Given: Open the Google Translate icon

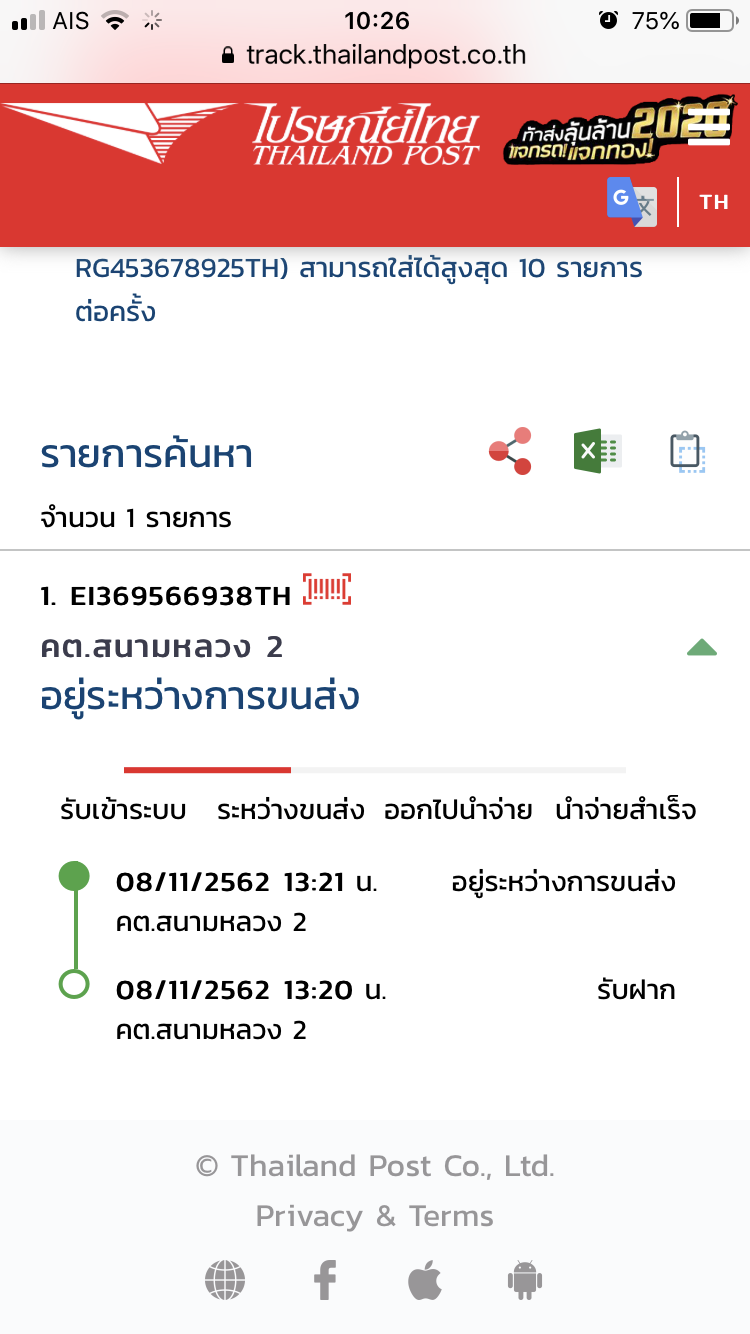Looking at the screenshot, I should point(631,202).
